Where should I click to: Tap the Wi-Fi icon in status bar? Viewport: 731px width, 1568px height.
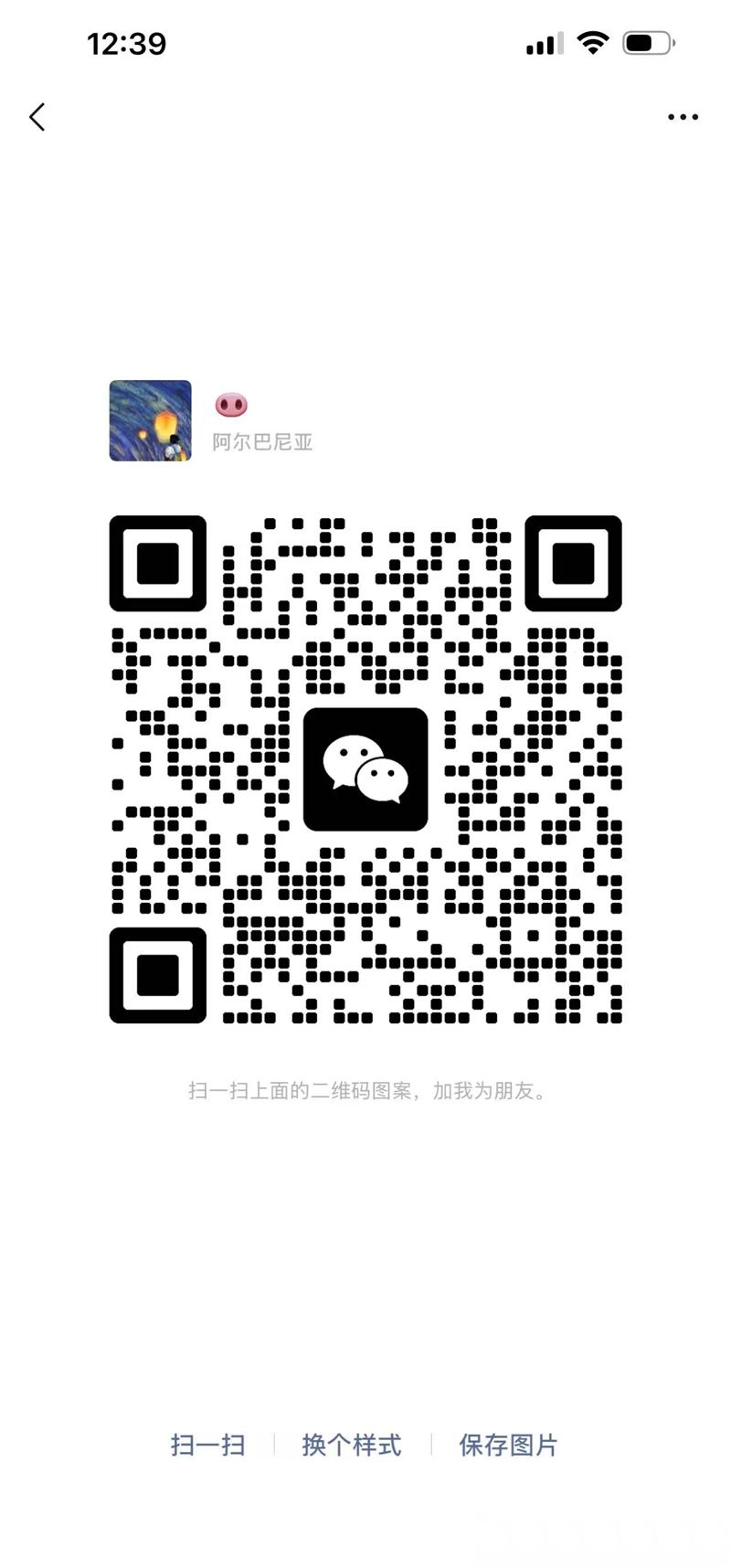click(592, 42)
